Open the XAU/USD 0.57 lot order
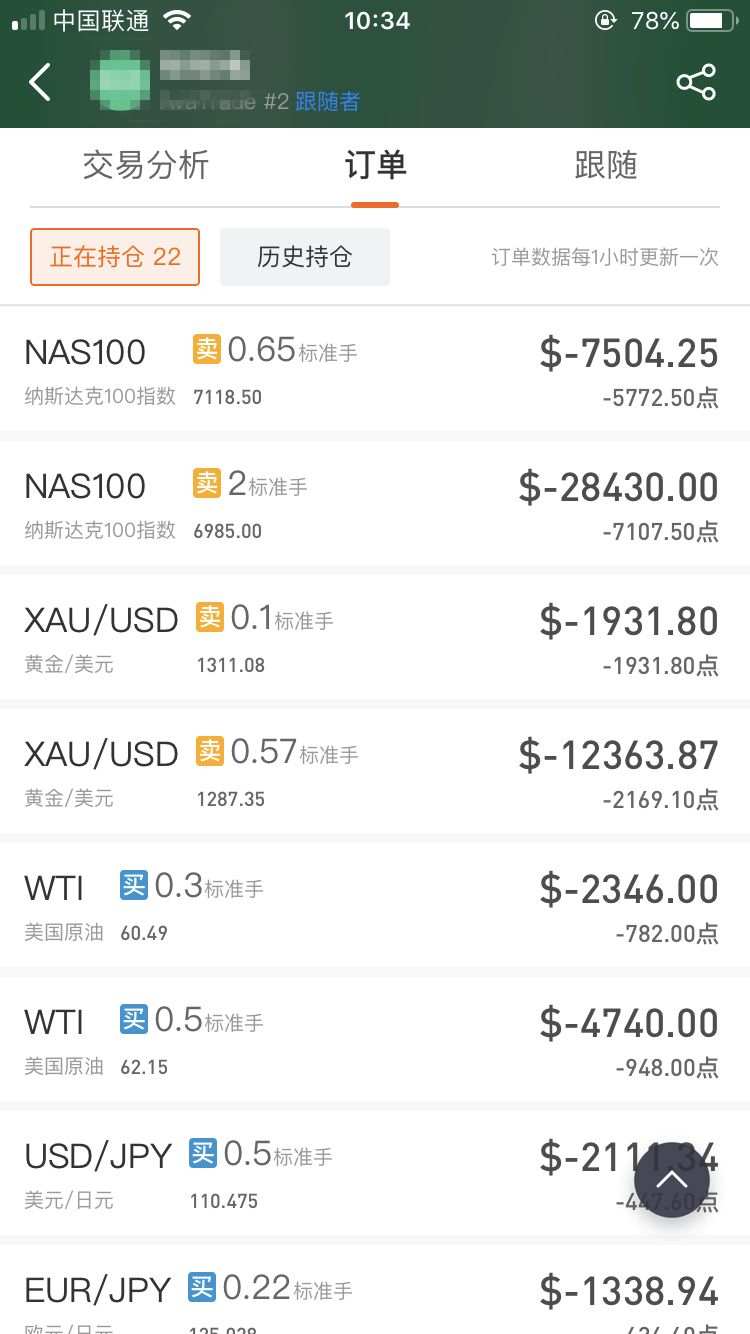 tap(375, 772)
